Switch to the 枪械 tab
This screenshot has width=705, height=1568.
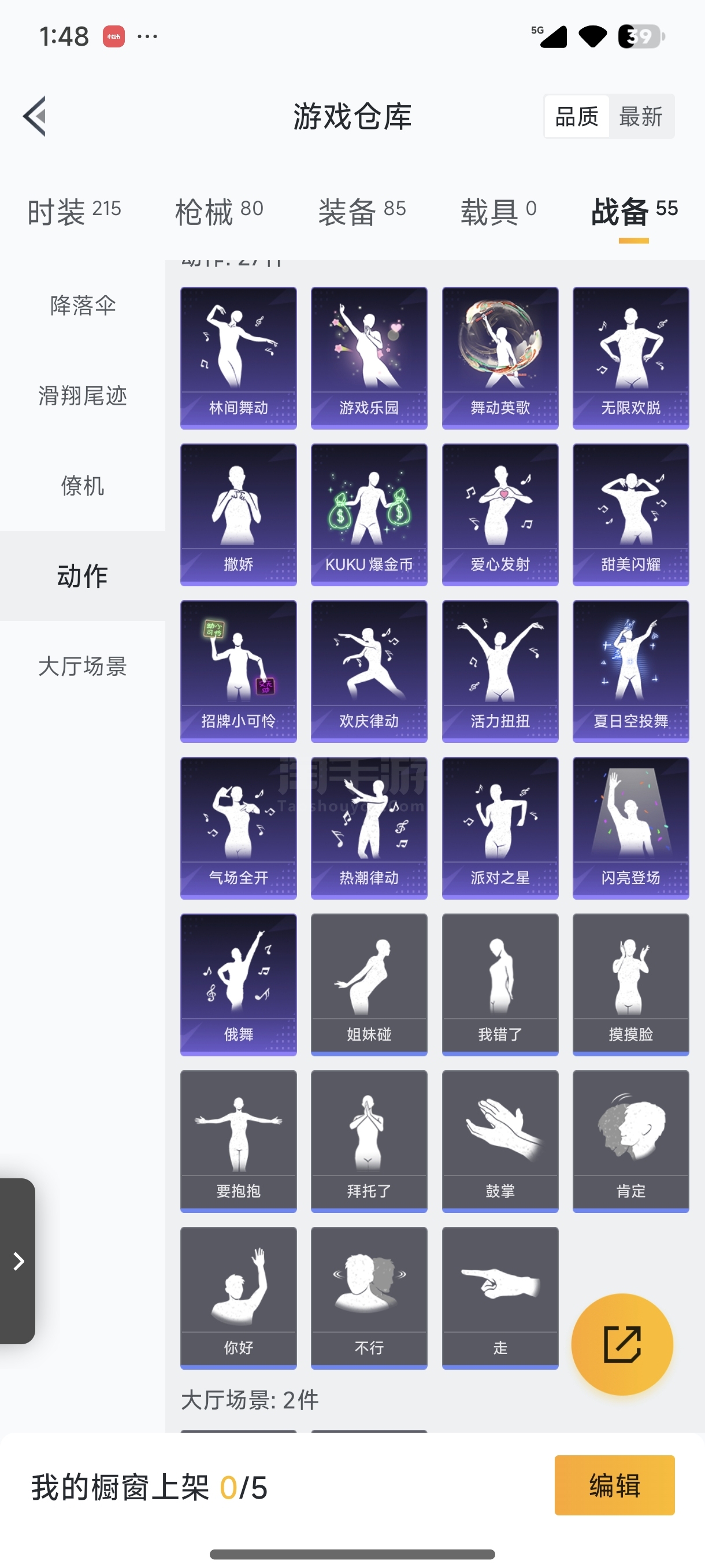219,212
